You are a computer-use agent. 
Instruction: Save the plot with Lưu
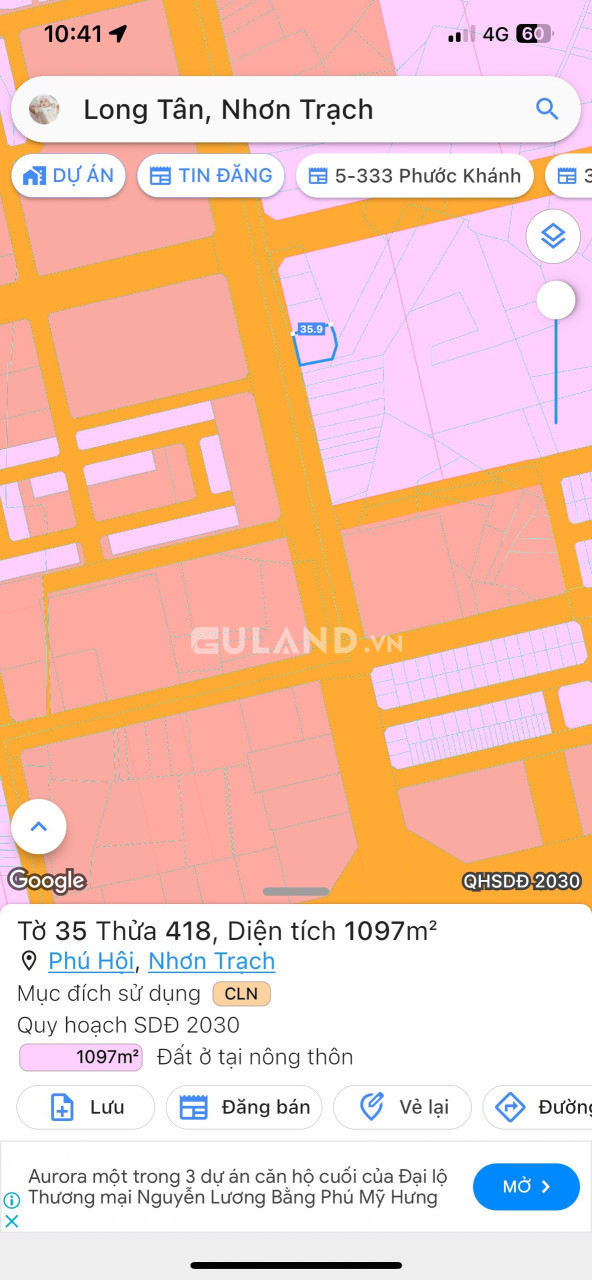click(86, 1107)
